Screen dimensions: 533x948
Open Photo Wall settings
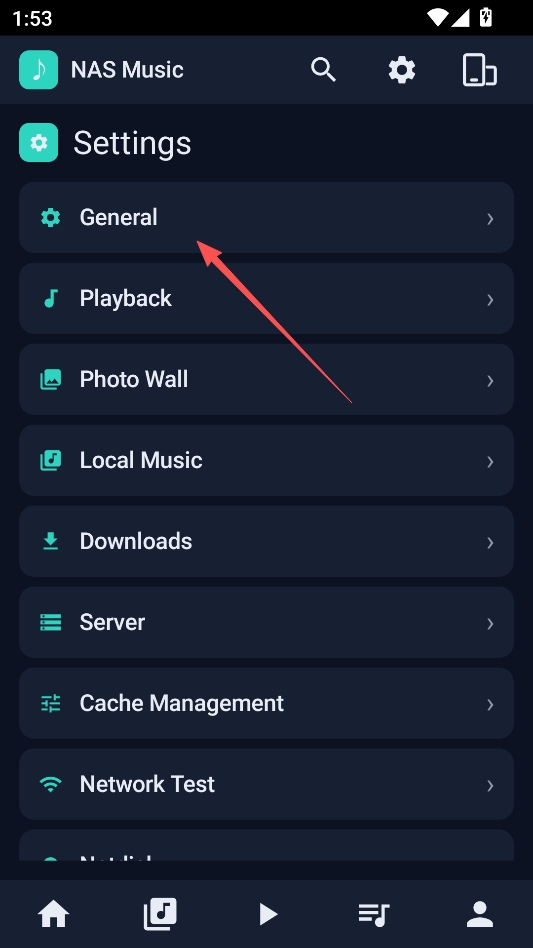tap(266, 380)
